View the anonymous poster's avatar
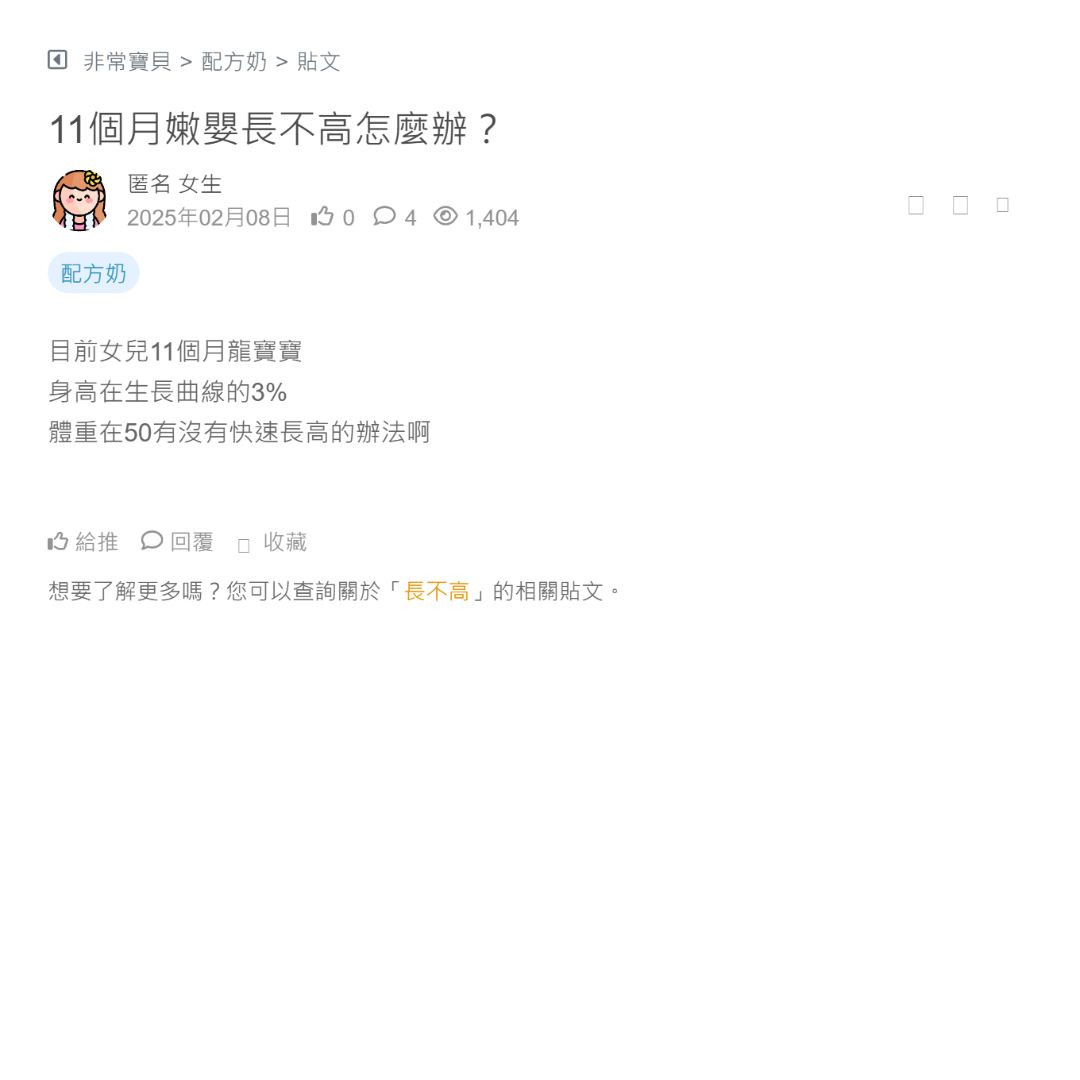The width and height of the screenshot is (1080, 1080). tap(79, 200)
